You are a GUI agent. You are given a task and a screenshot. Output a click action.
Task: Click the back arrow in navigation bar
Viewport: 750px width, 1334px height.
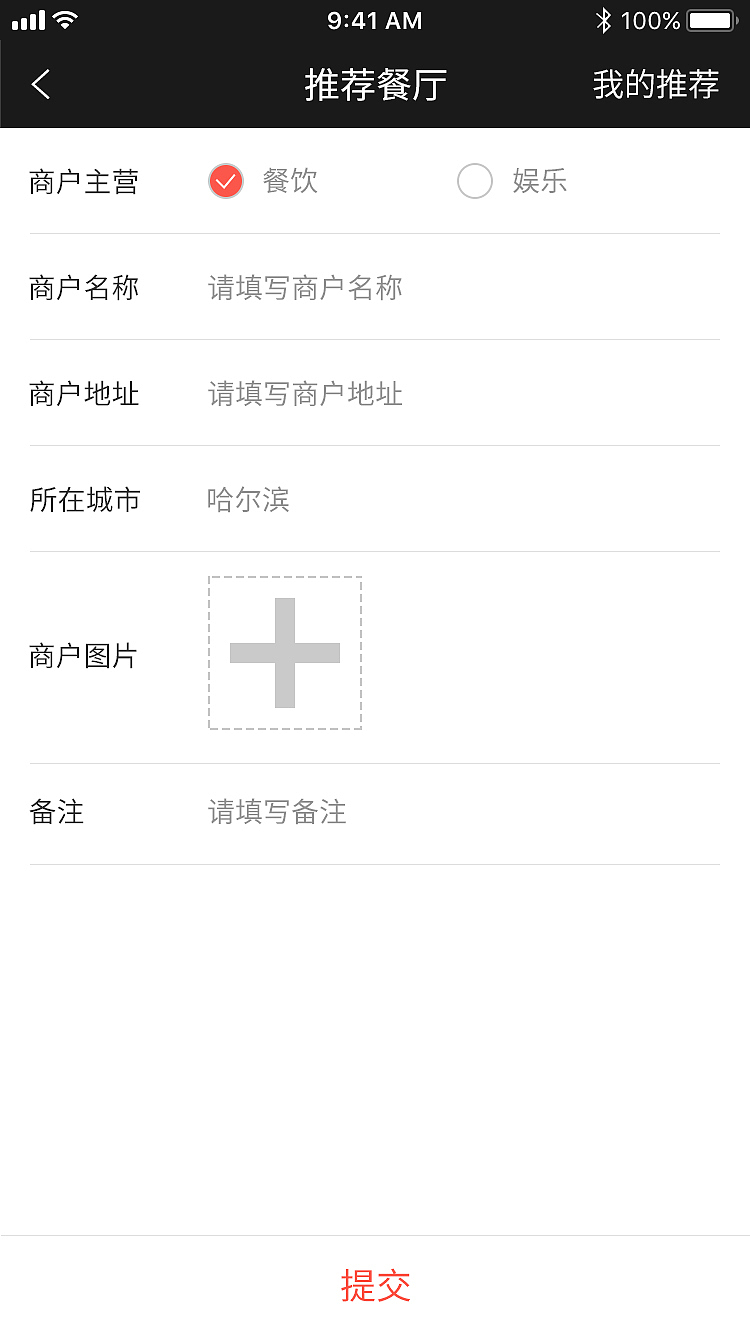click(x=40, y=84)
